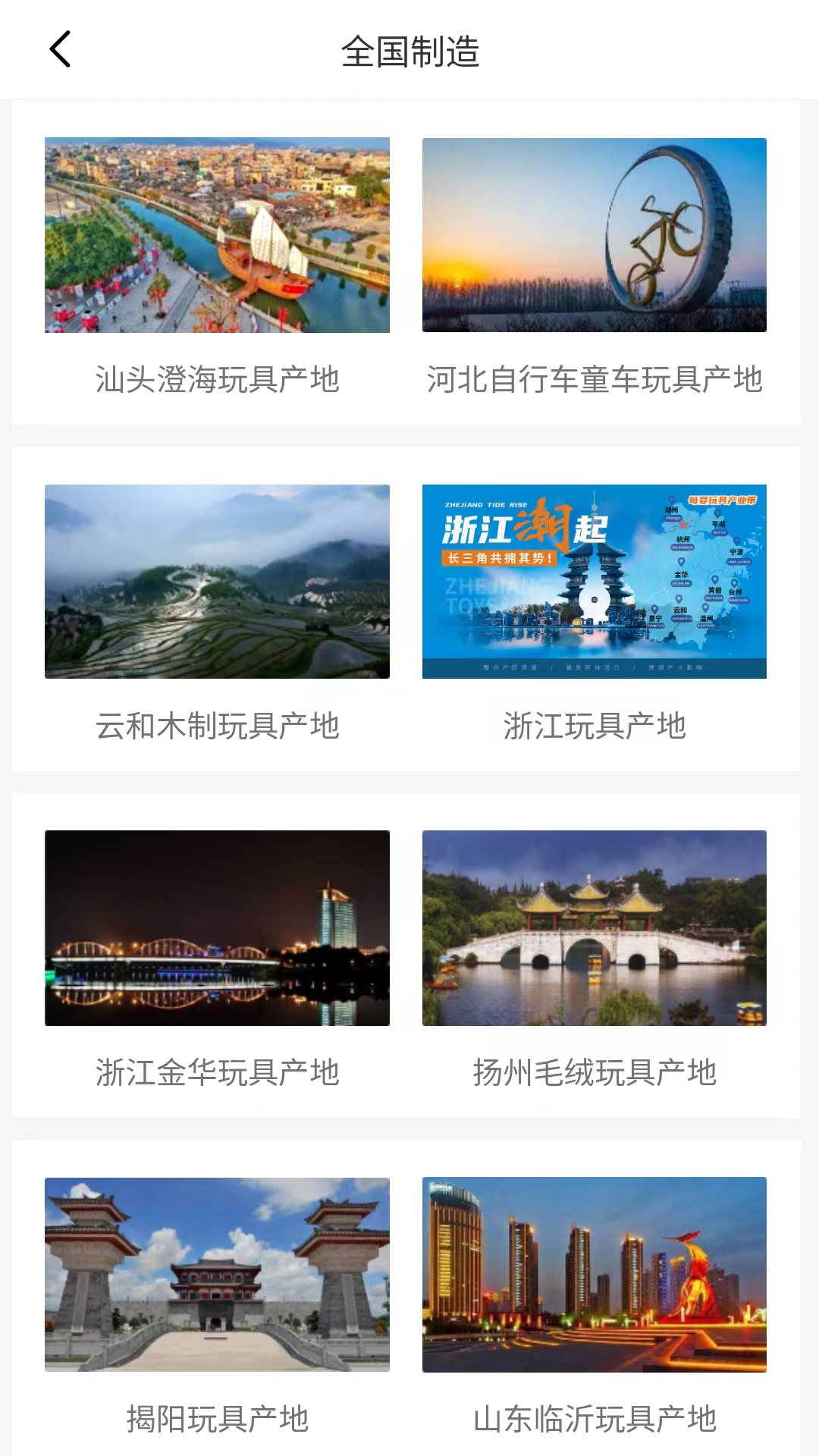Screen dimensions: 819x1456
Task: View the 揭阳玩具产地 stone gate photo
Action: (x=218, y=1274)
